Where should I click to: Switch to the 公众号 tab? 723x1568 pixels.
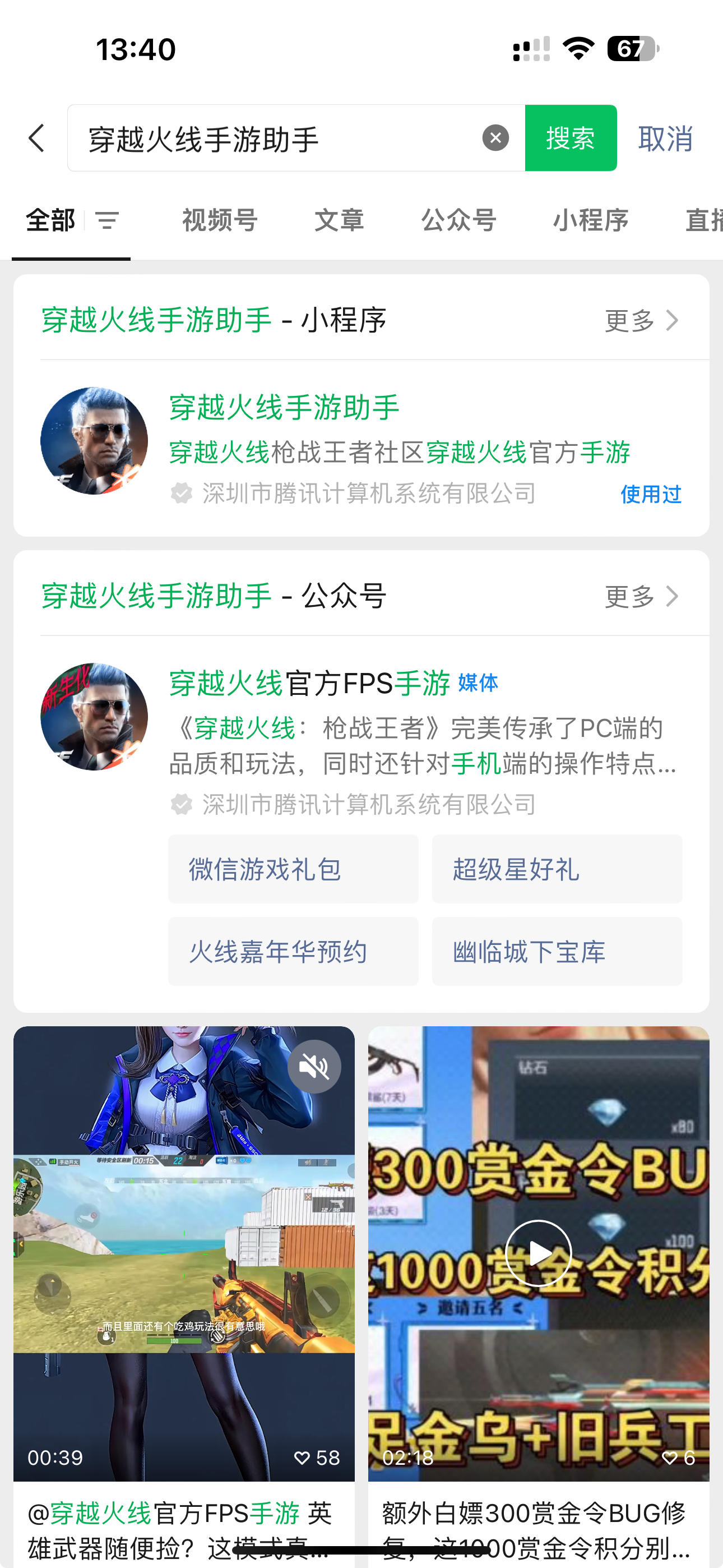coord(458,220)
